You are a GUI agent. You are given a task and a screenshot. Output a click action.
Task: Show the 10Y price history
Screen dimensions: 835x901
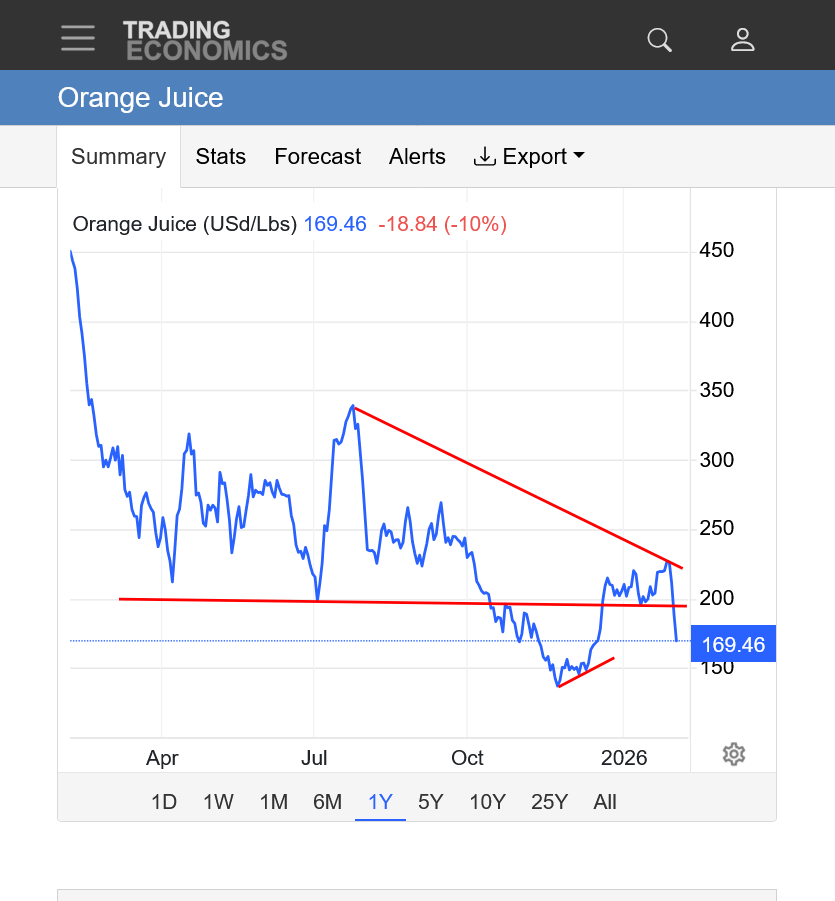pos(487,802)
